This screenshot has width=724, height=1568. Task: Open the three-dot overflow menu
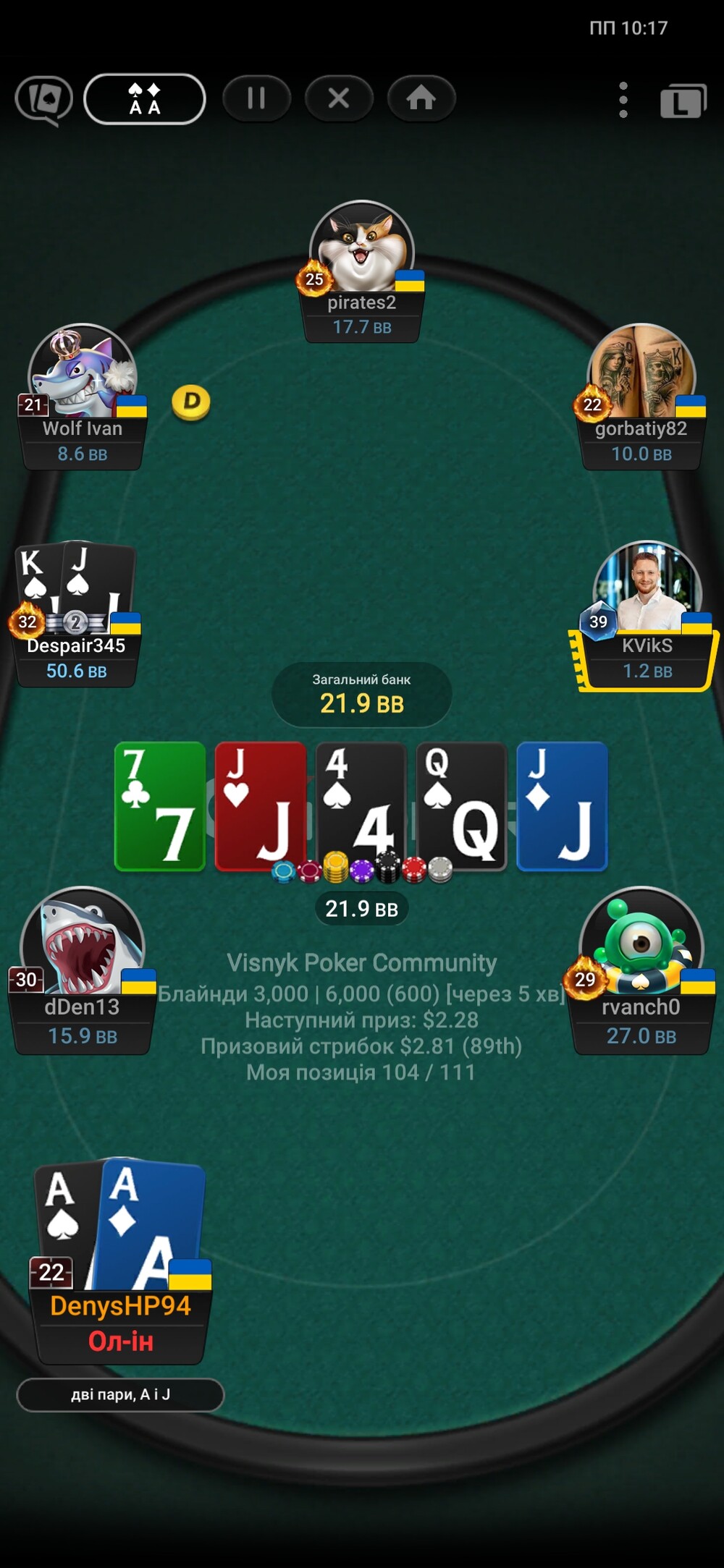point(623,100)
